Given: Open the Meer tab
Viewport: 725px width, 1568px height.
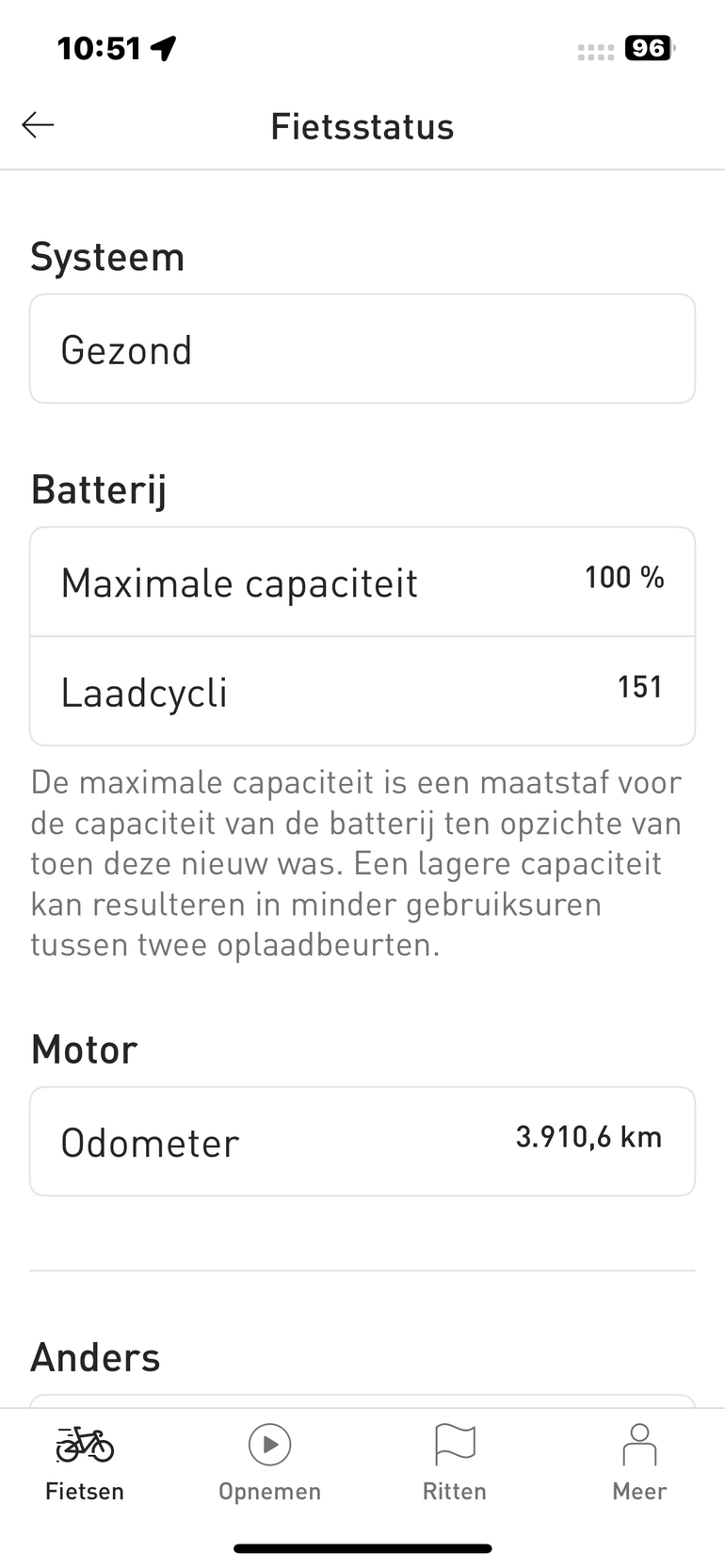Looking at the screenshot, I should click(x=638, y=1462).
